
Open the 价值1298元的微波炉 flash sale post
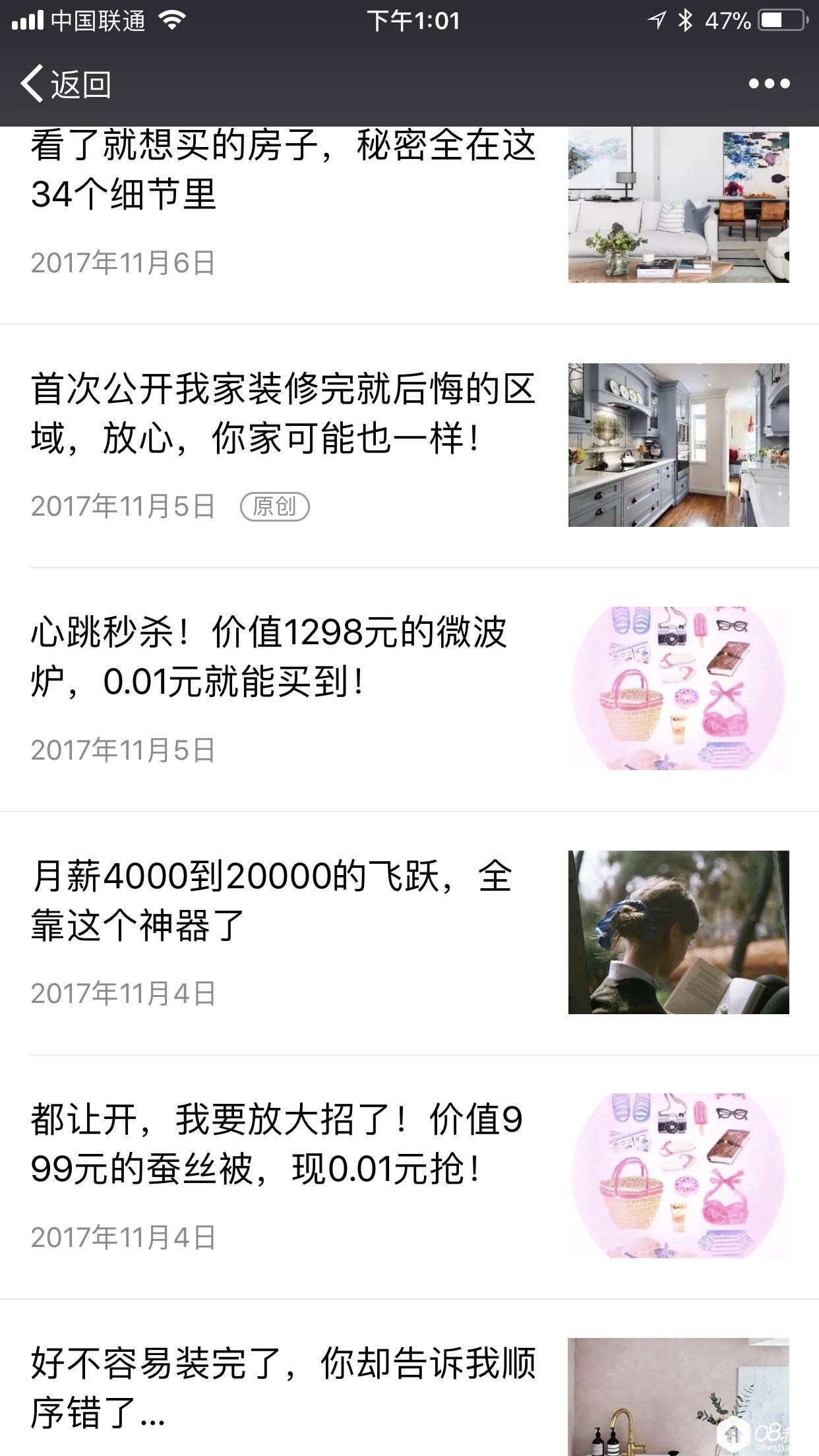[269, 657]
